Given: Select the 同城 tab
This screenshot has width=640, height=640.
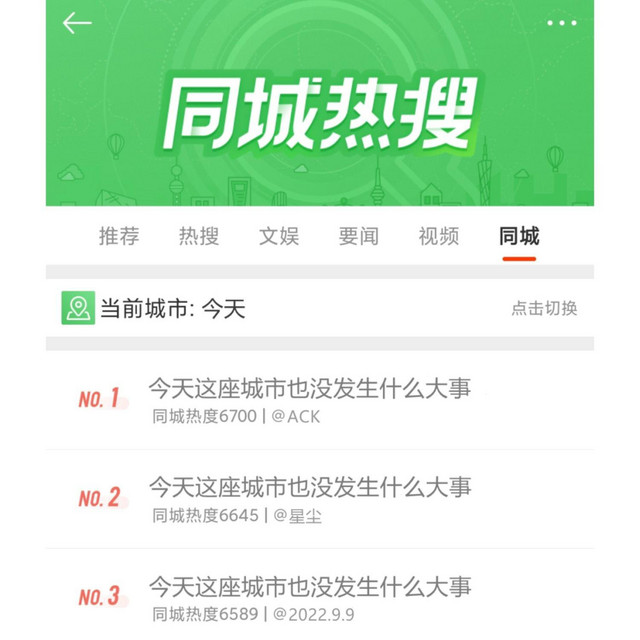Looking at the screenshot, I should coord(519,237).
